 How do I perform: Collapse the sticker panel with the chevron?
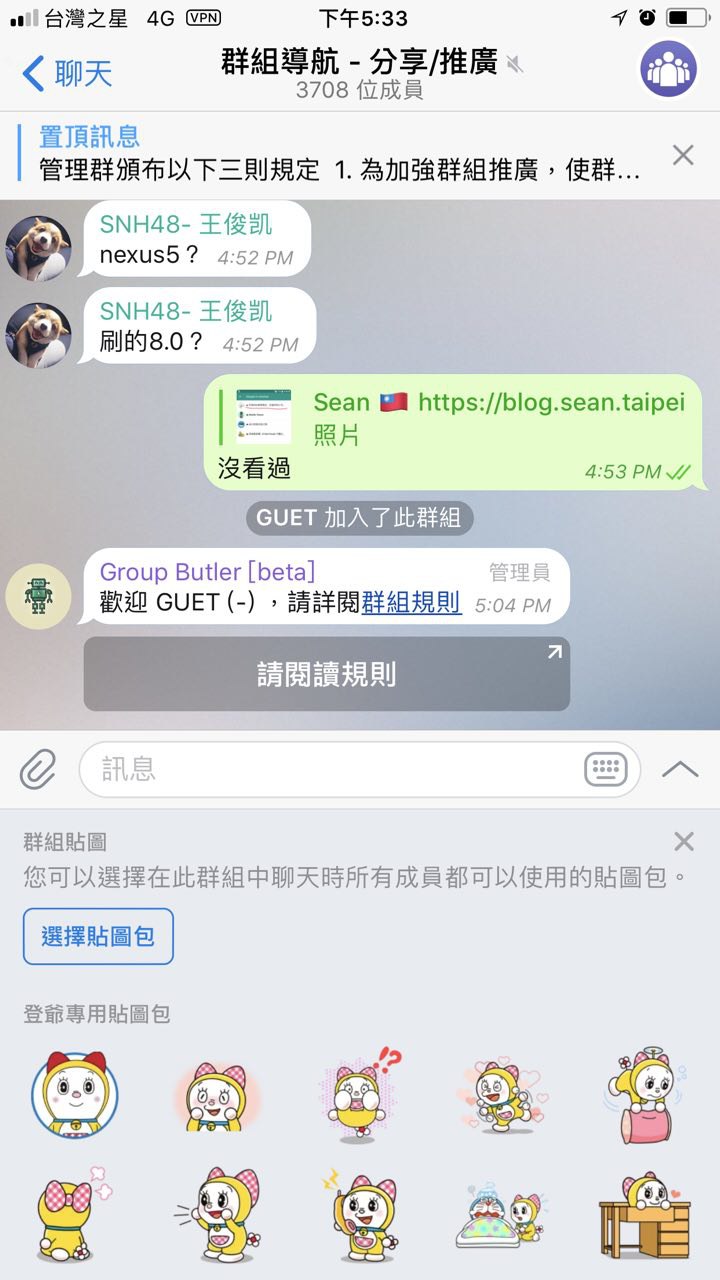[x=680, y=769]
